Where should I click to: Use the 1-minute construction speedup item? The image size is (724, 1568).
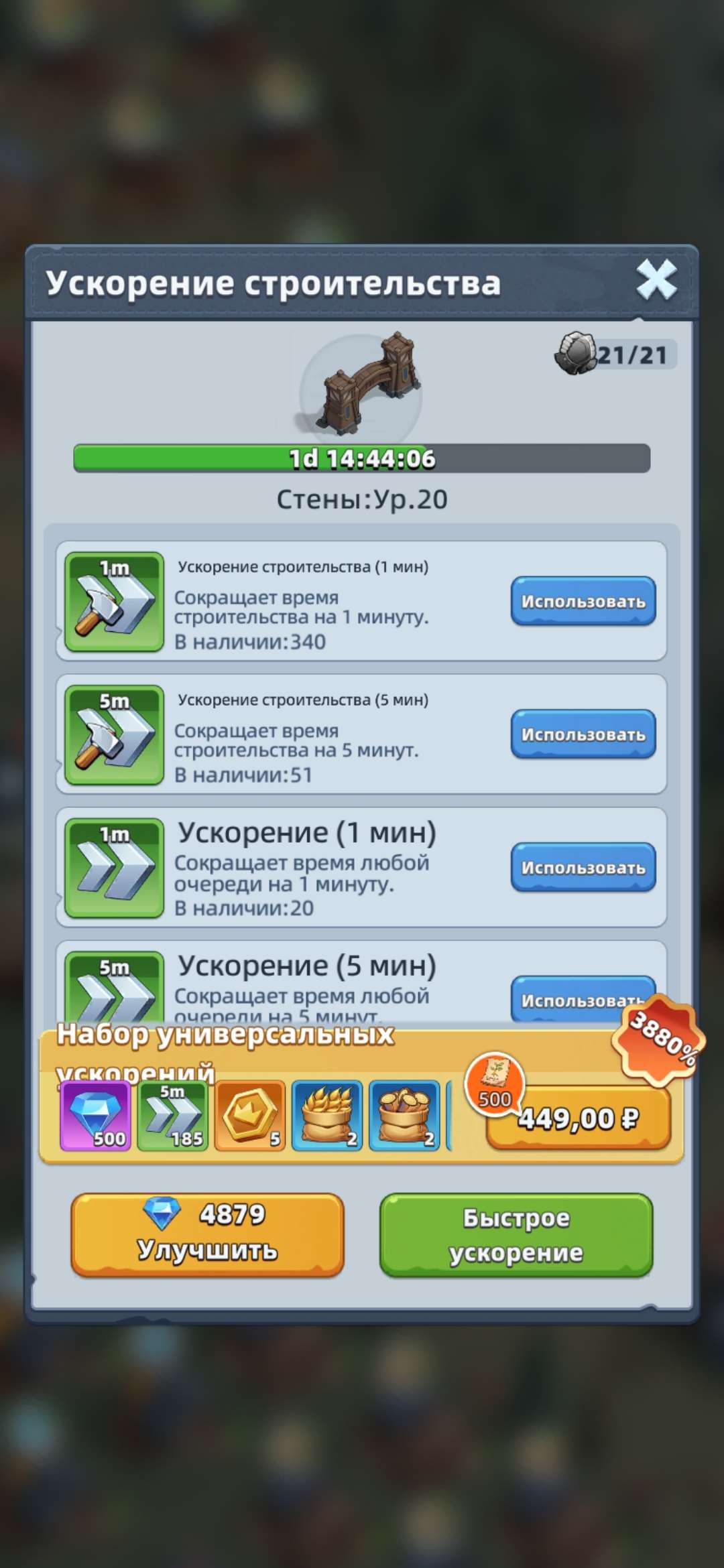(583, 601)
